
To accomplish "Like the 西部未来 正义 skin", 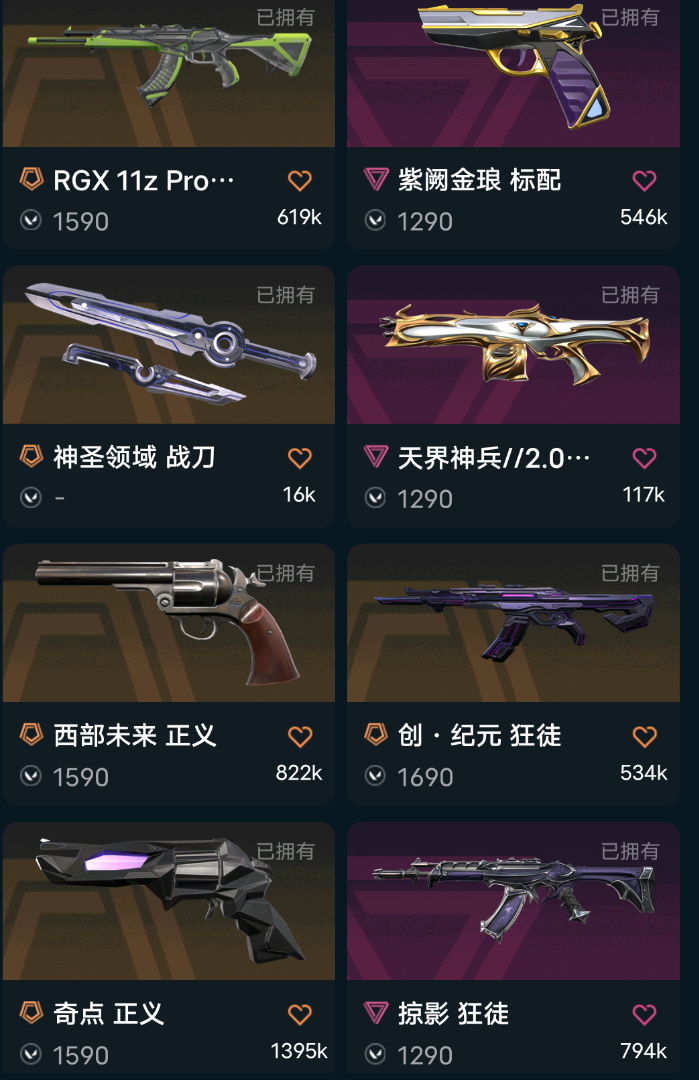I will click(300, 737).
